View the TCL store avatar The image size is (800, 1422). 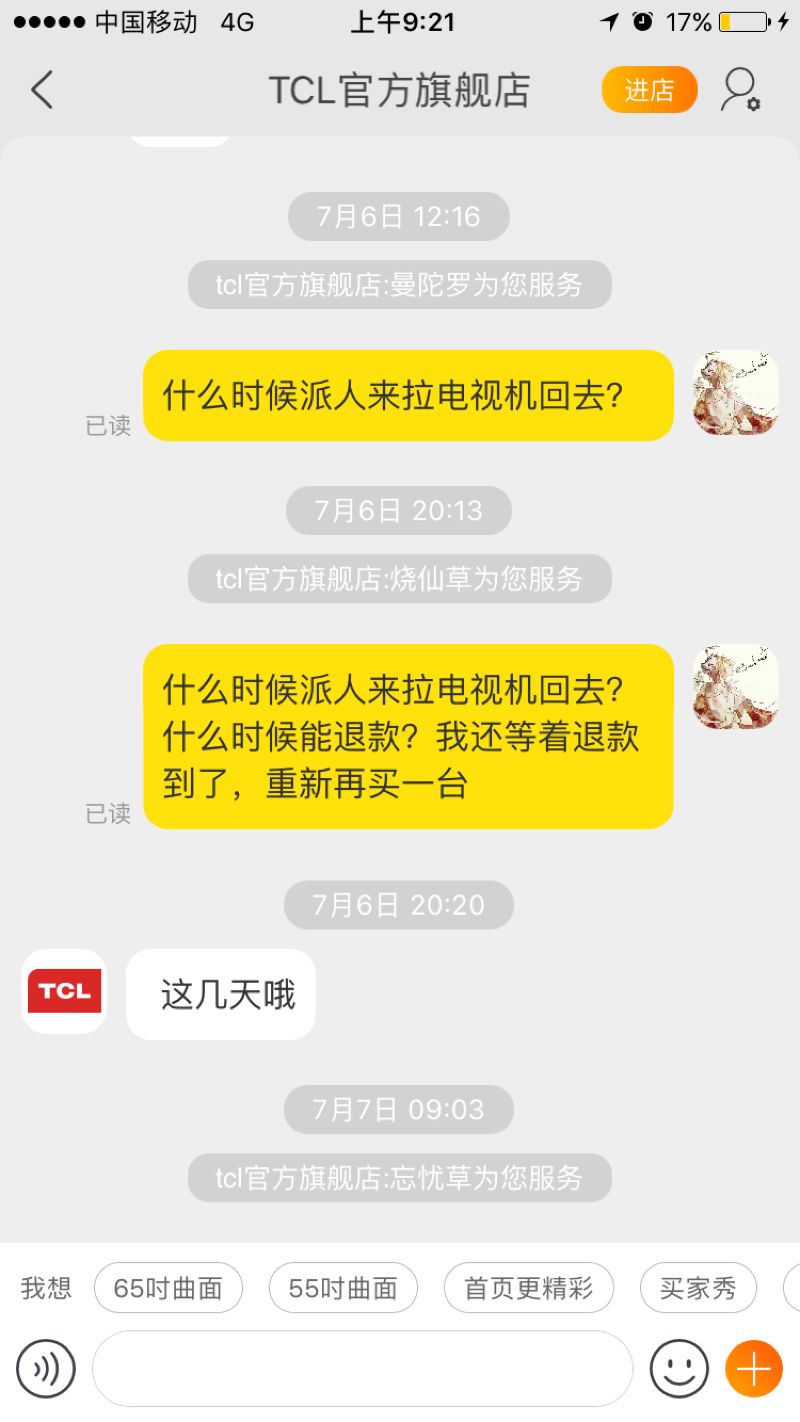[64, 992]
